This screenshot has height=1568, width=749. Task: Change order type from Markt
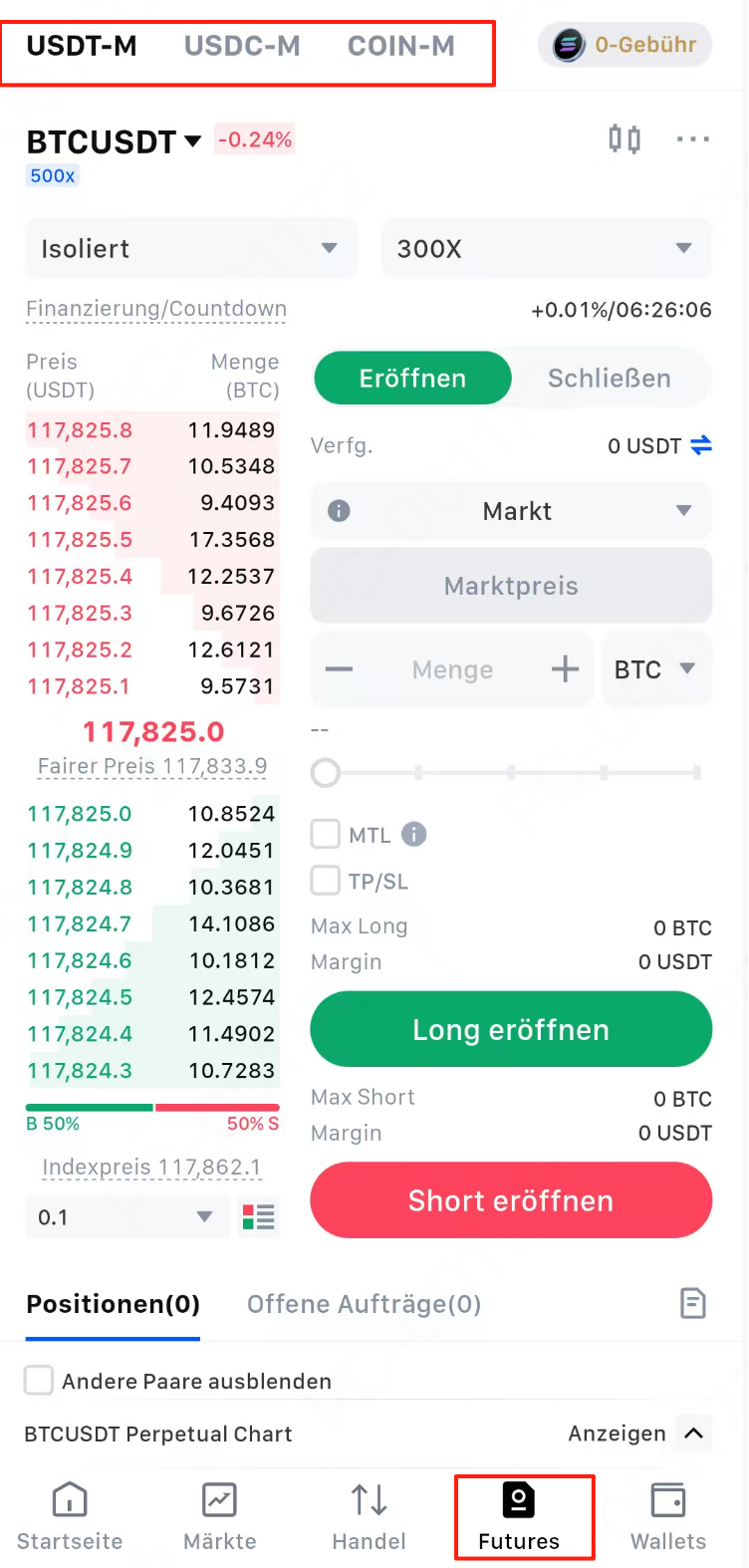(x=511, y=511)
